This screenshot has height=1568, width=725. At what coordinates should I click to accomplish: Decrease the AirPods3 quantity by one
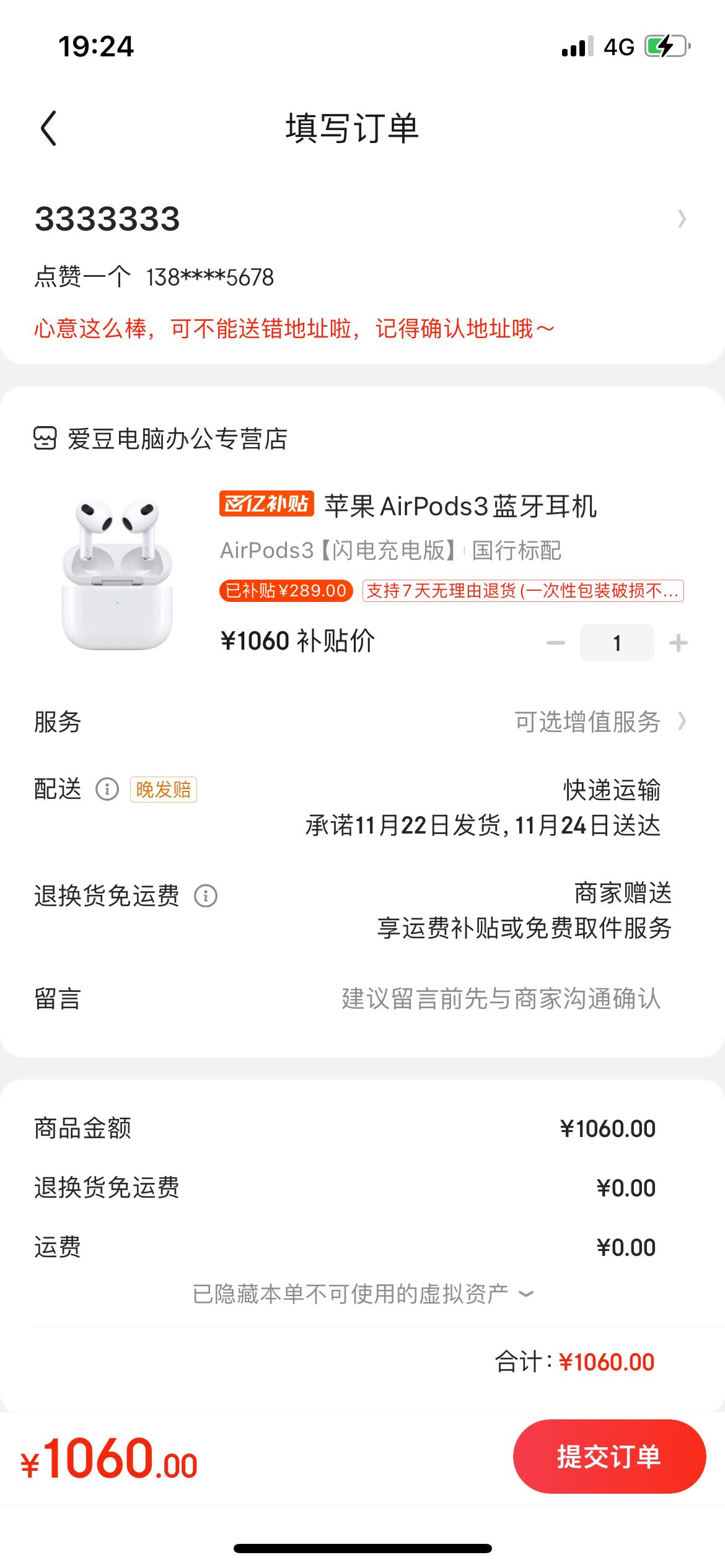555,643
